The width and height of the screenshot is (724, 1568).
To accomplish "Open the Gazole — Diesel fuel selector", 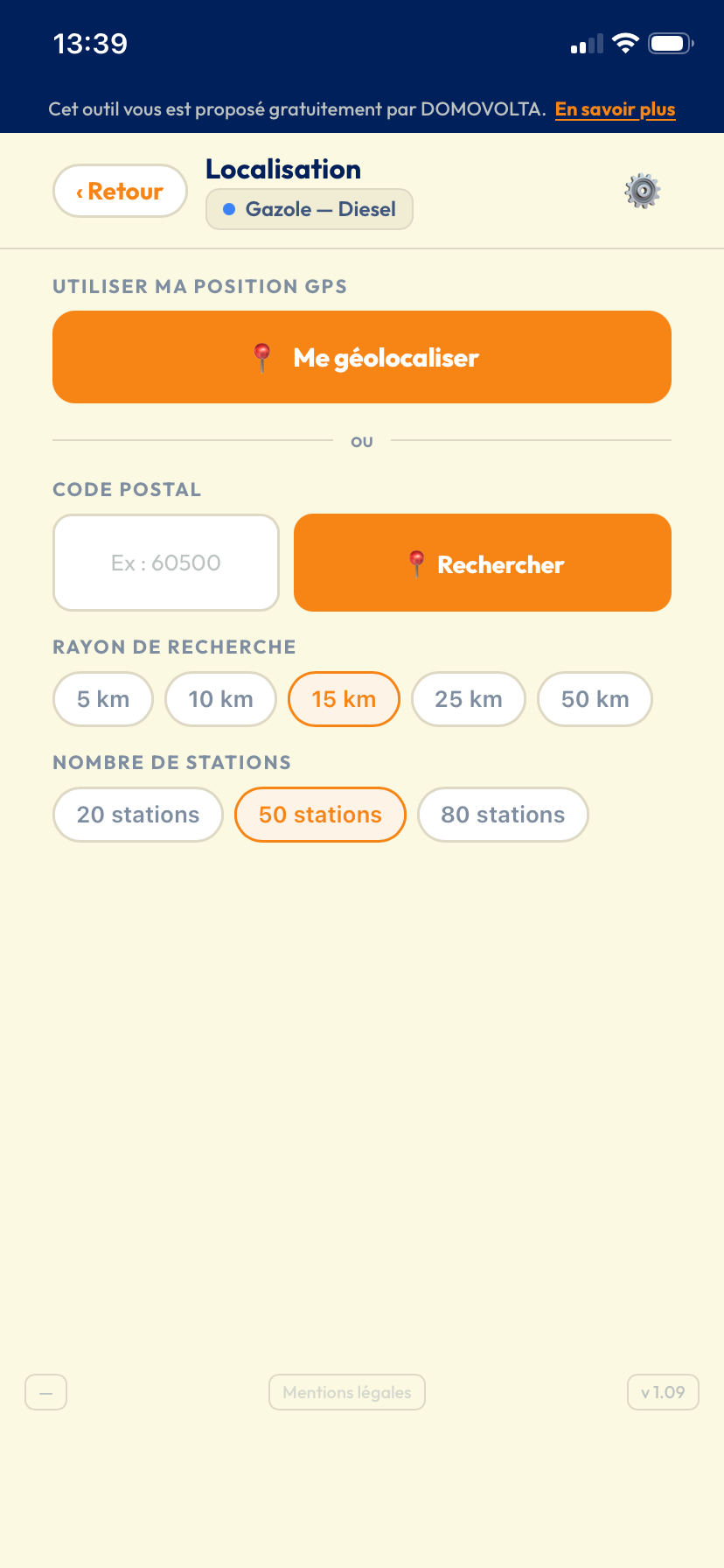I will pyautogui.click(x=309, y=209).
